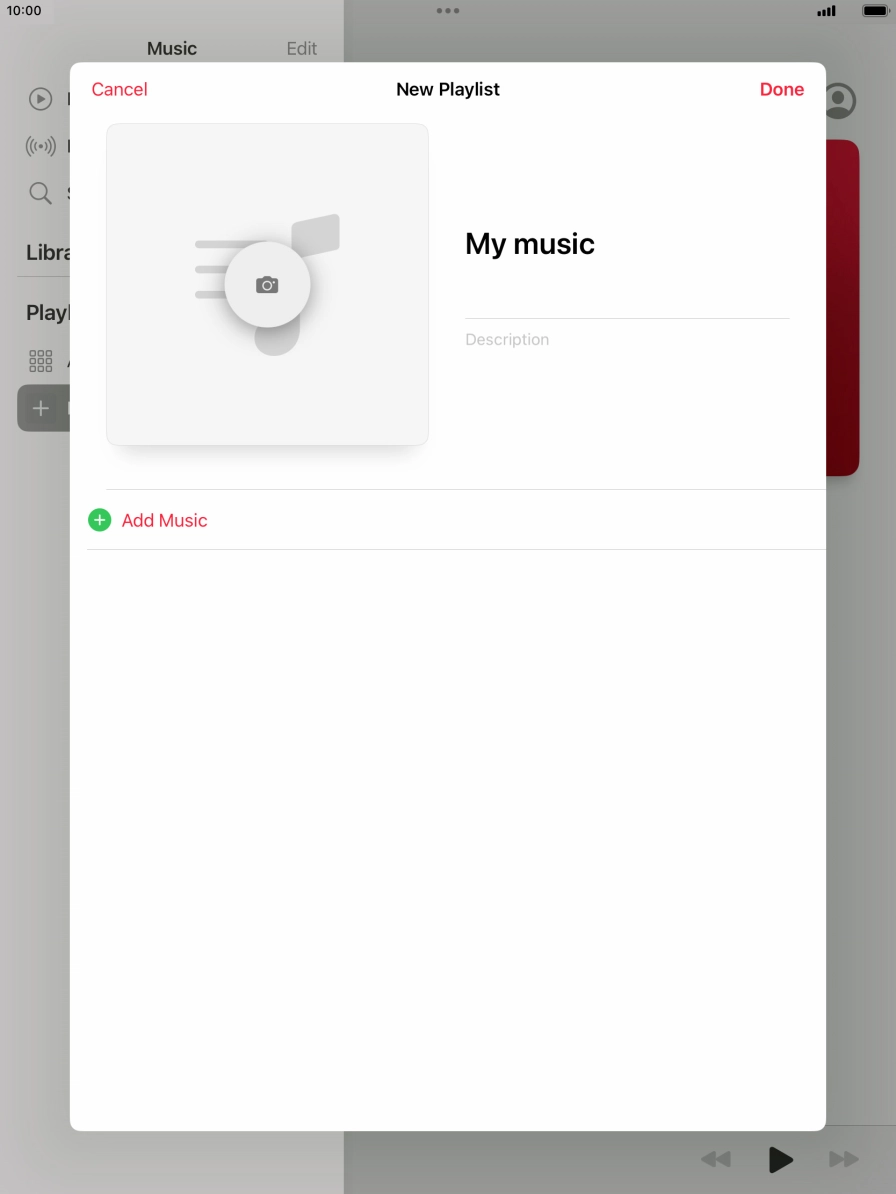The height and width of the screenshot is (1194, 896).
Task: Select the playlist name My music
Action: pos(529,243)
